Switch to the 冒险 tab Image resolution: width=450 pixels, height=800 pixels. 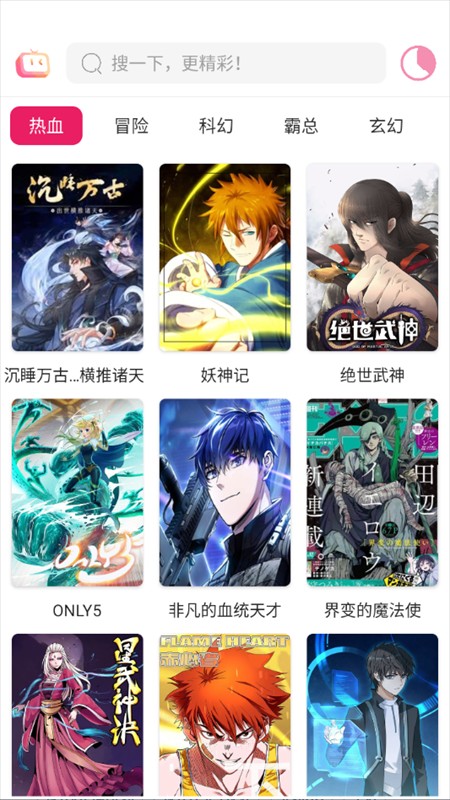(x=132, y=126)
